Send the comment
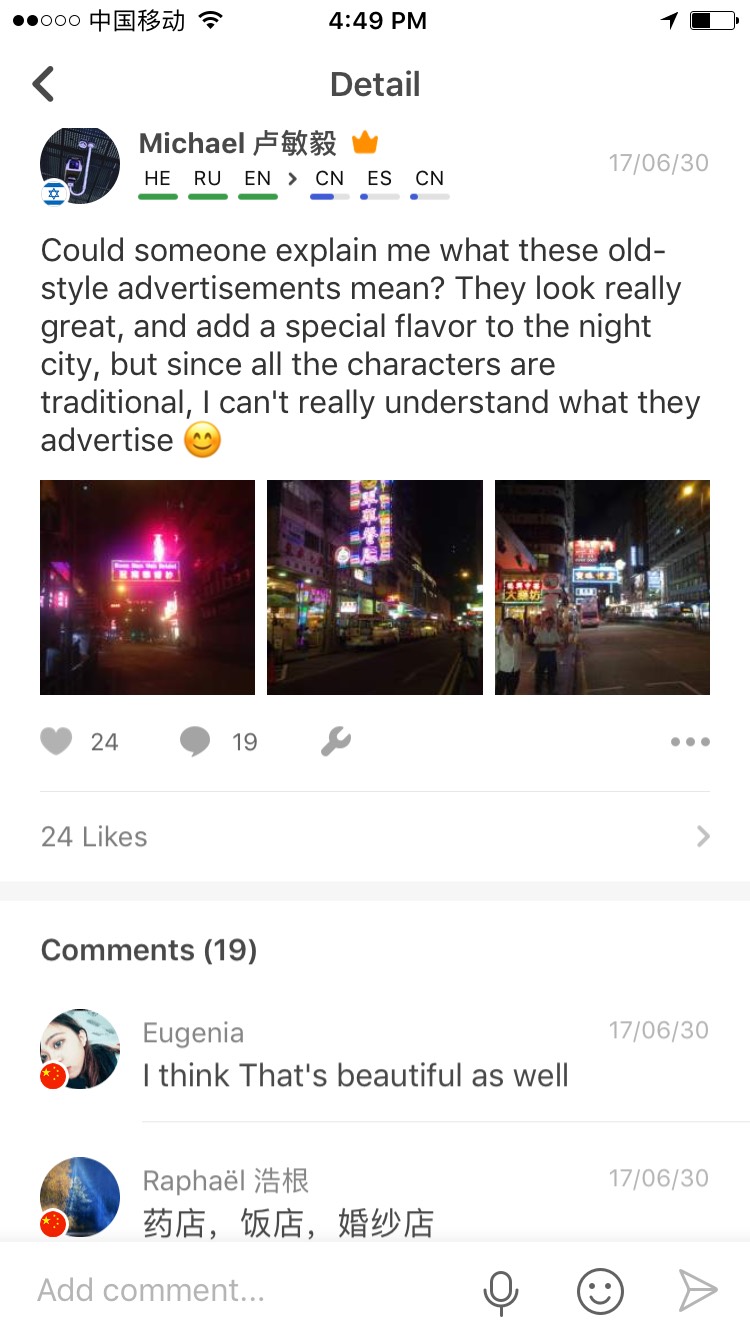 (x=697, y=1290)
